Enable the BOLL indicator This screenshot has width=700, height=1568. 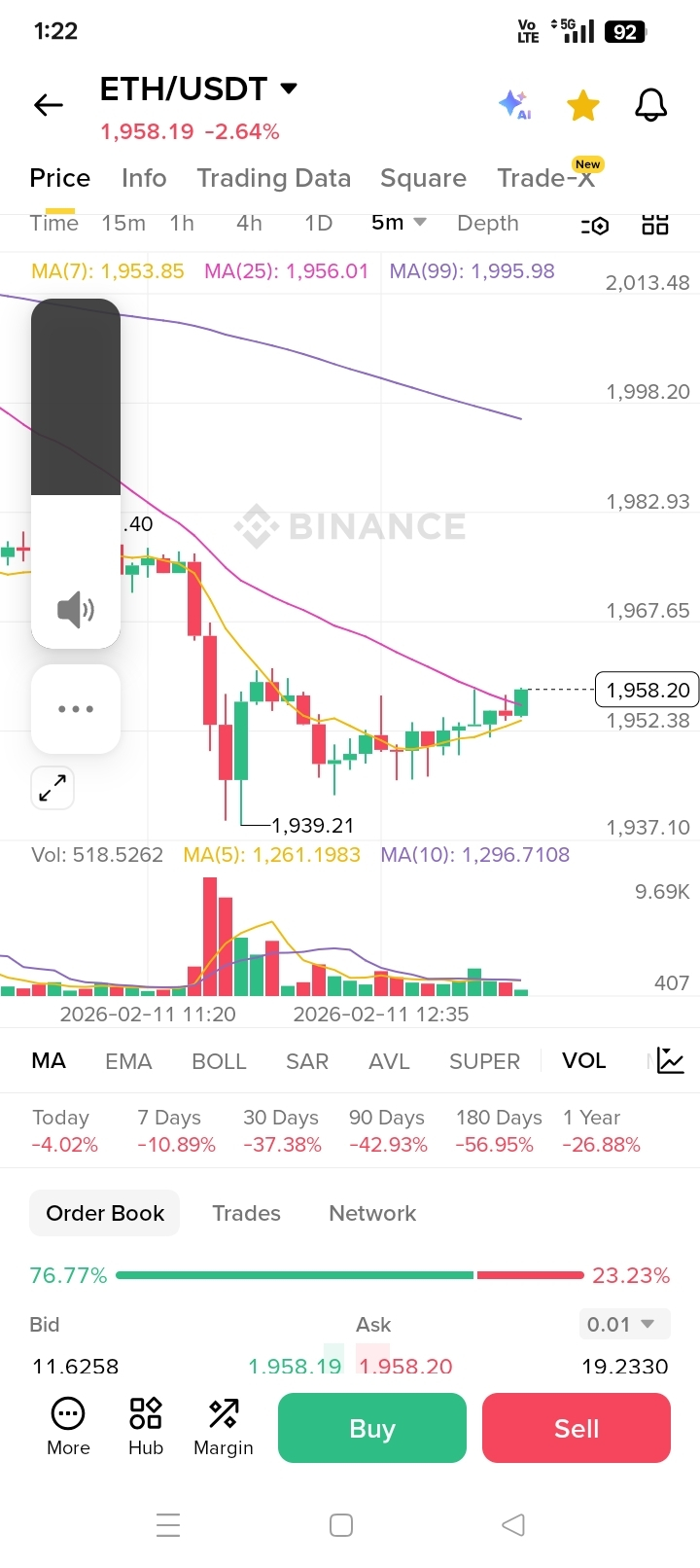[x=219, y=1061]
